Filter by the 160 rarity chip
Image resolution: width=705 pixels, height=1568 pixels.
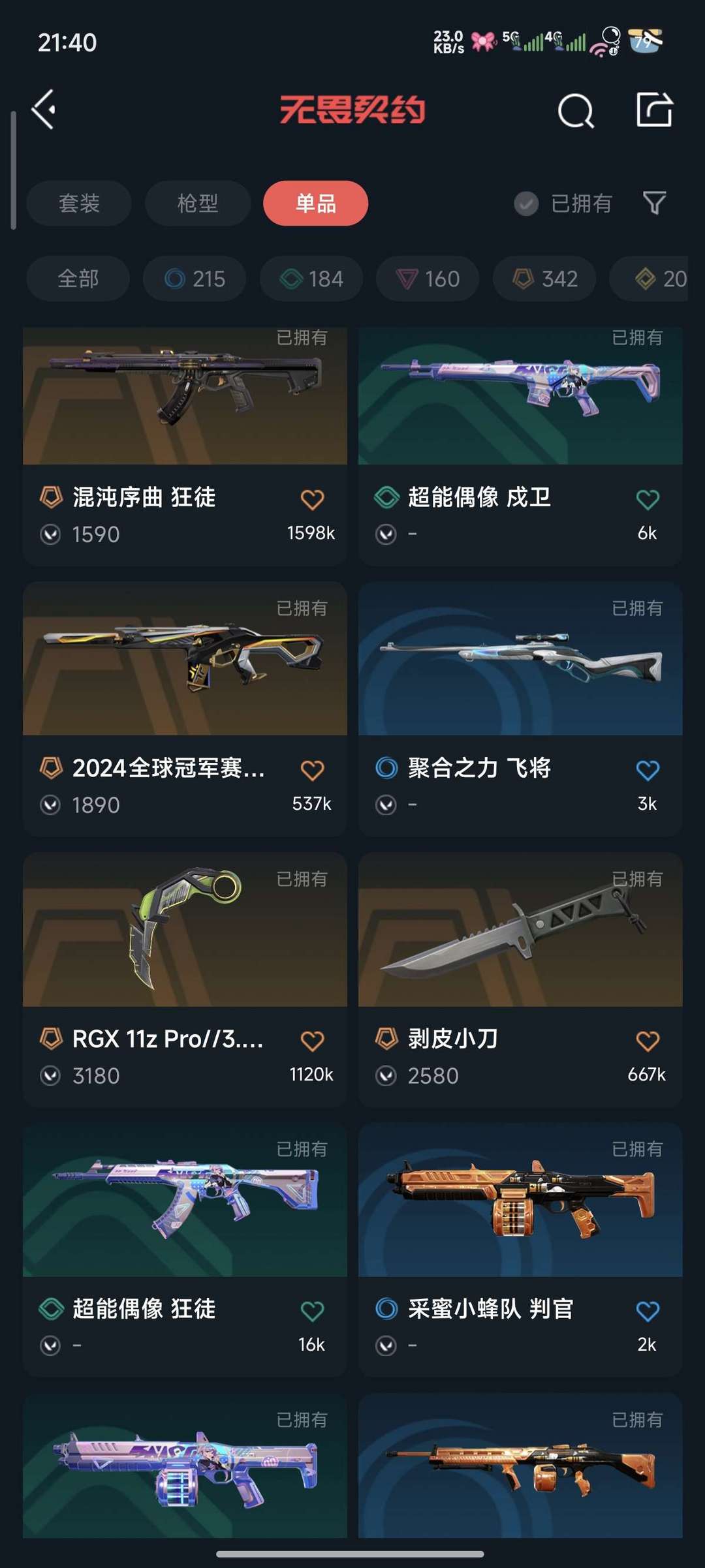tap(428, 279)
